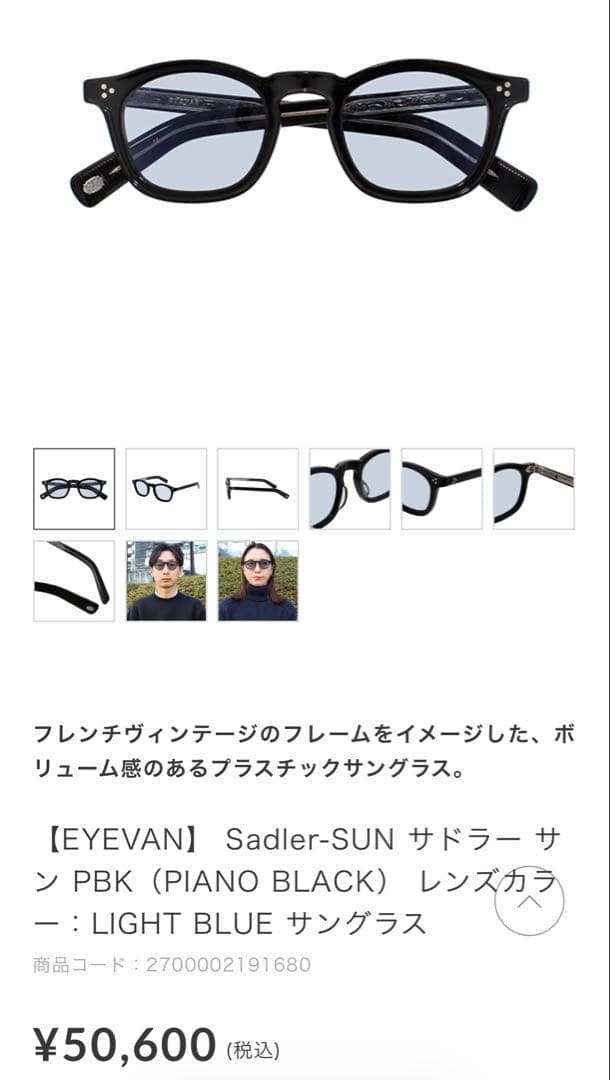View the temple tips close-up thumbnail
Image resolution: width=610 pixels, height=1080 pixels.
(x=74, y=581)
